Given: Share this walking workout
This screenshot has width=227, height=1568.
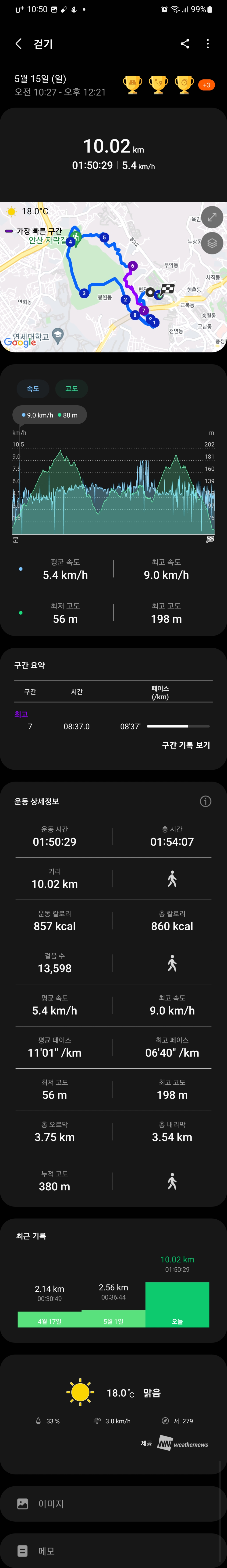Looking at the screenshot, I should 185,44.
